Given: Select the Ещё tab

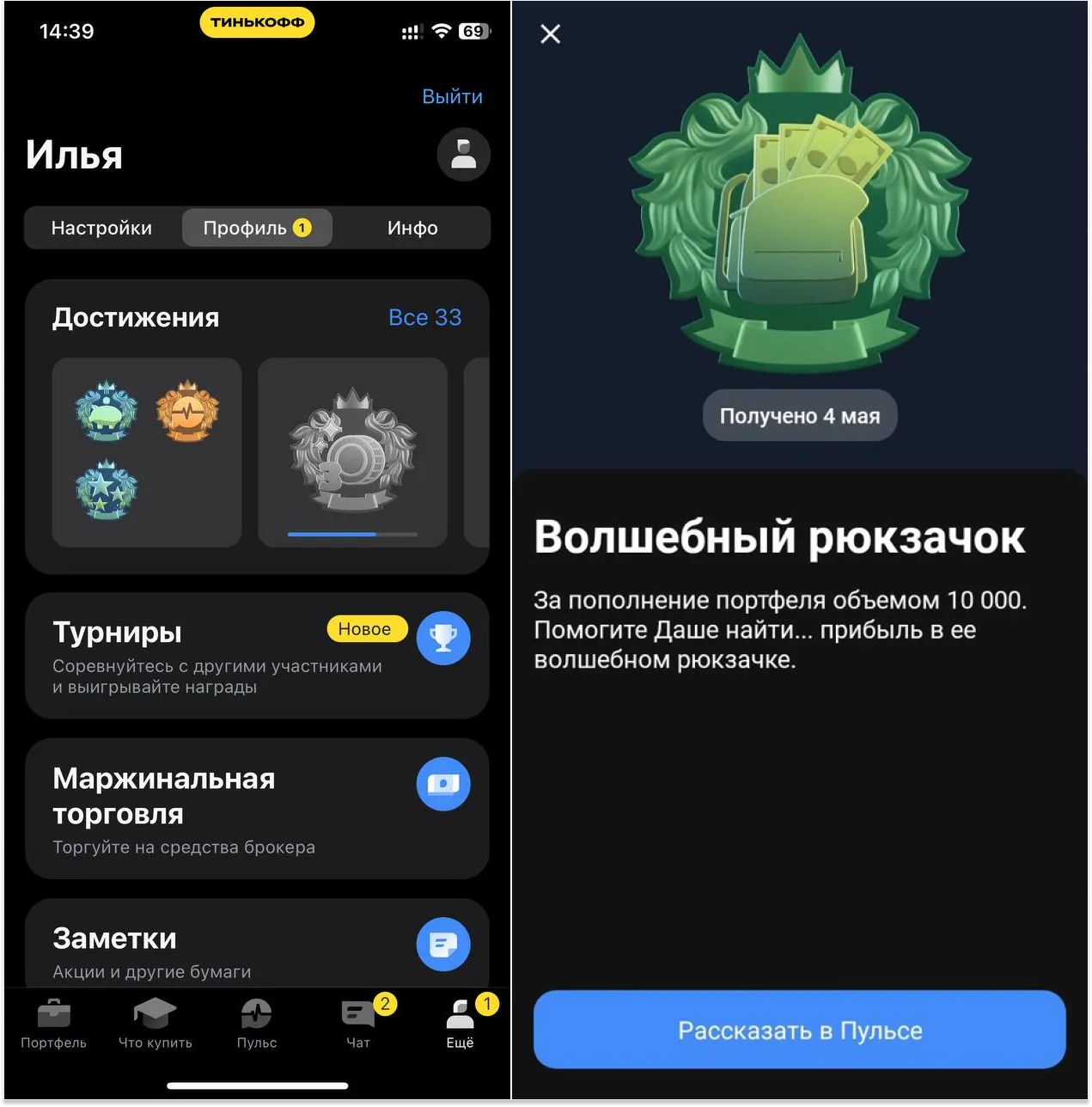Looking at the screenshot, I should point(460,1024).
